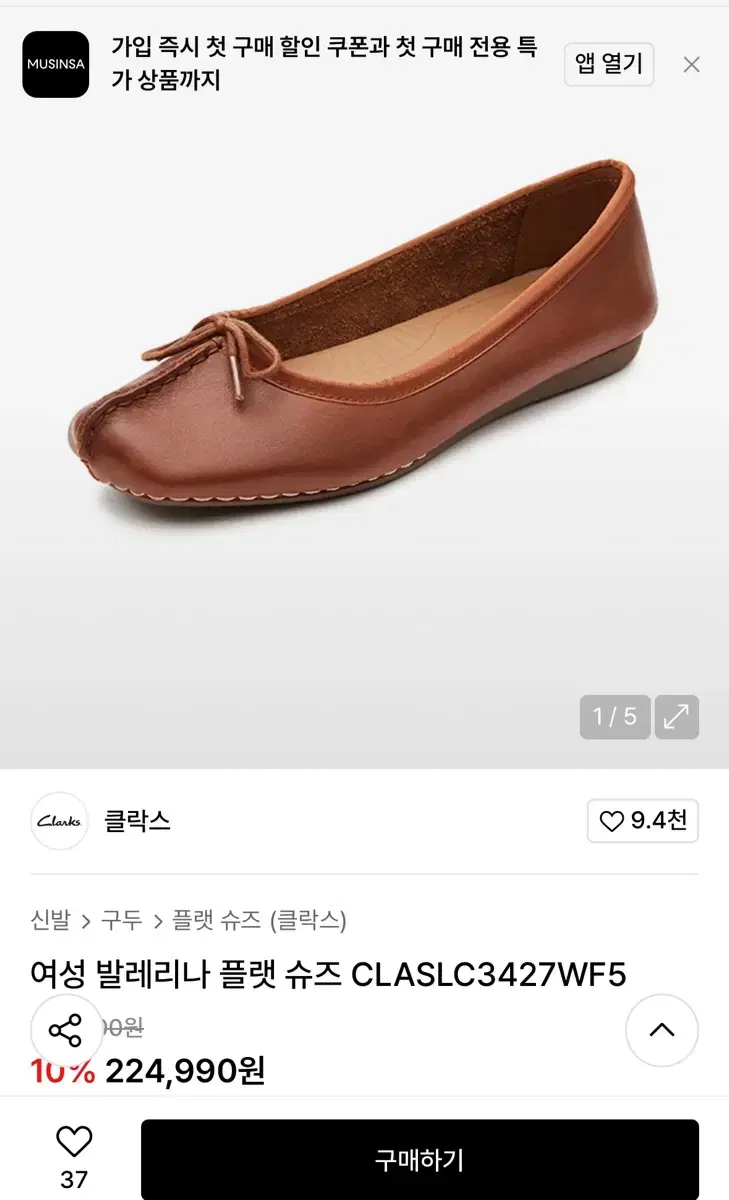Image resolution: width=729 pixels, height=1200 pixels.
Task: Tap the 앱 열기 button
Action: (608, 64)
